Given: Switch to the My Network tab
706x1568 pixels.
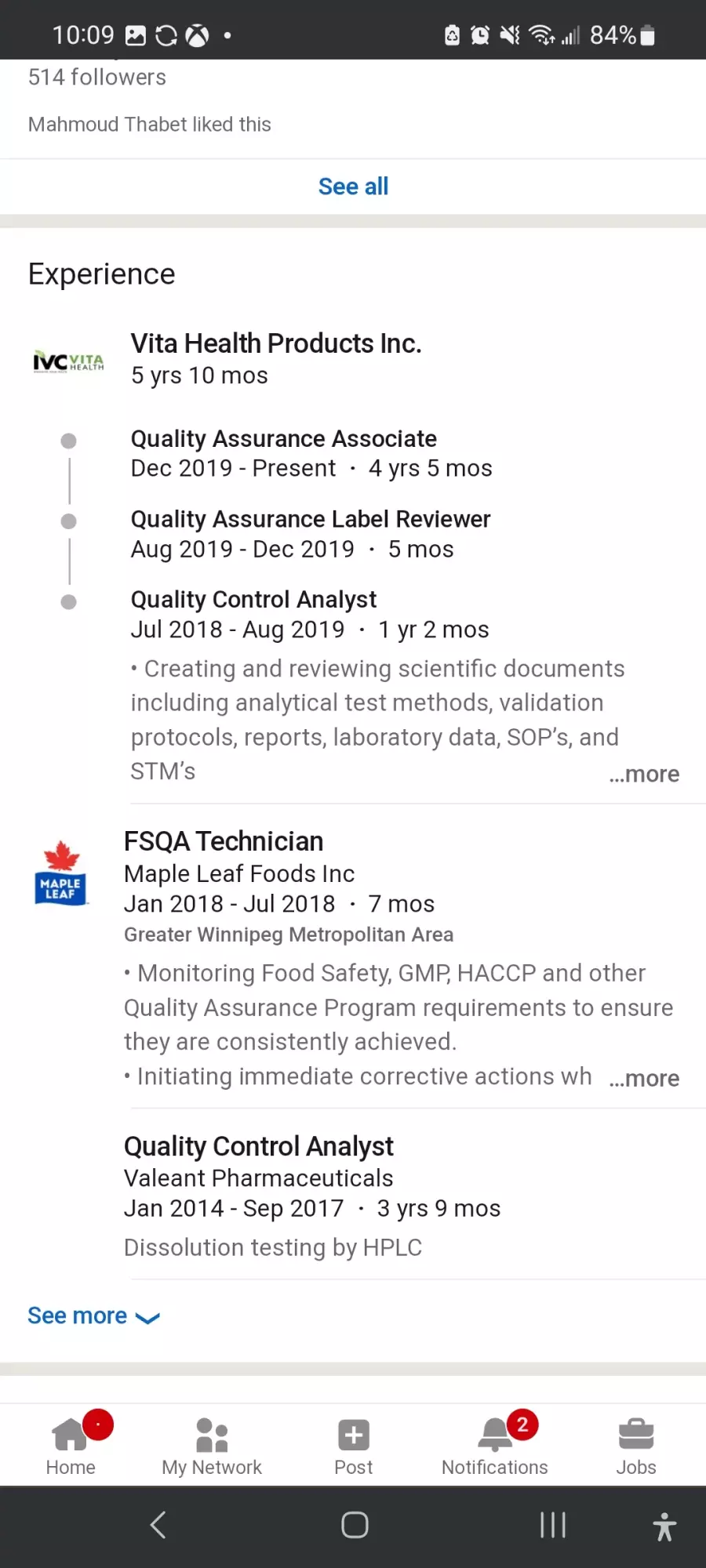Looking at the screenshot, I should (212, 1447).
